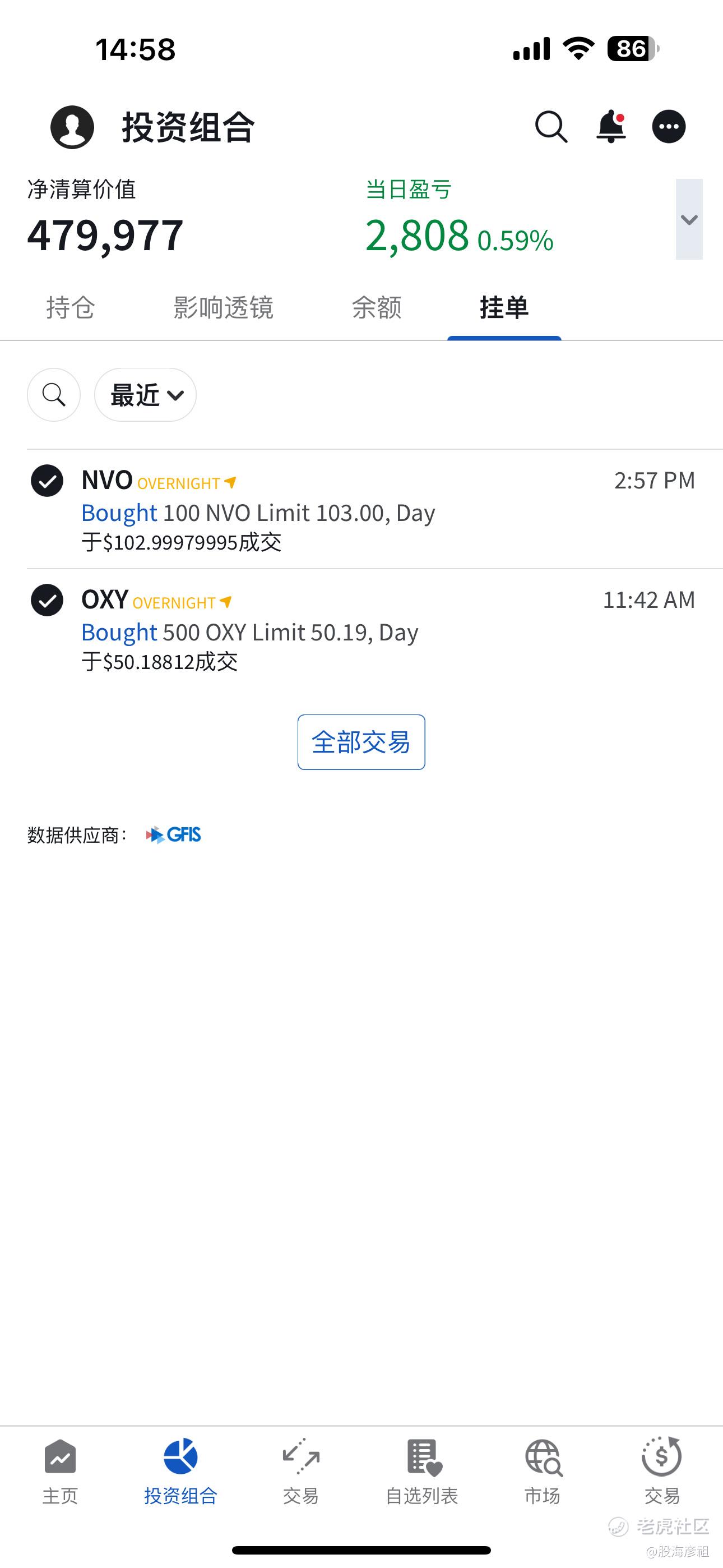Open the 自选列表 watchlist tab

421,1470
